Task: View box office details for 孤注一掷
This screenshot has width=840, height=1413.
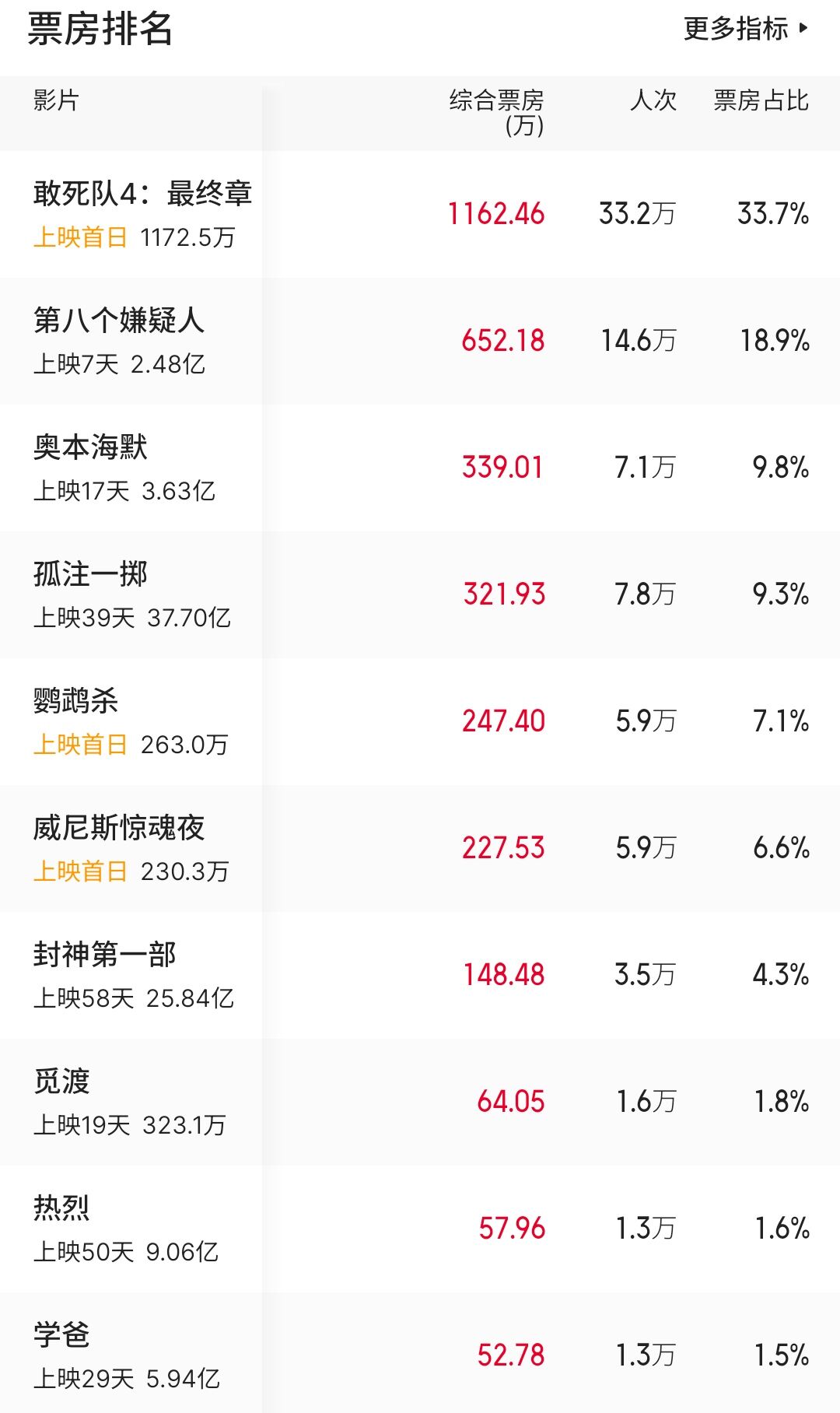Action: click(420, 594)
